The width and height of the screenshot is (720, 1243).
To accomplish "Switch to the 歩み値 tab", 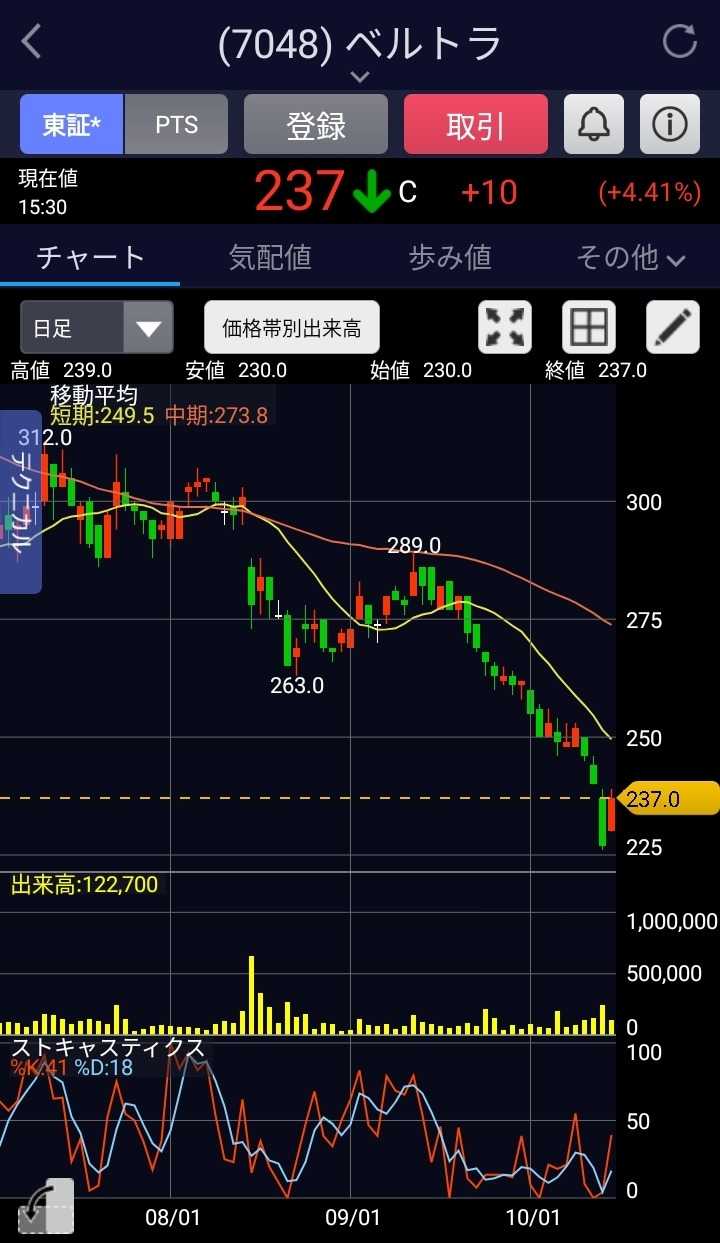I will click(450, 258).
